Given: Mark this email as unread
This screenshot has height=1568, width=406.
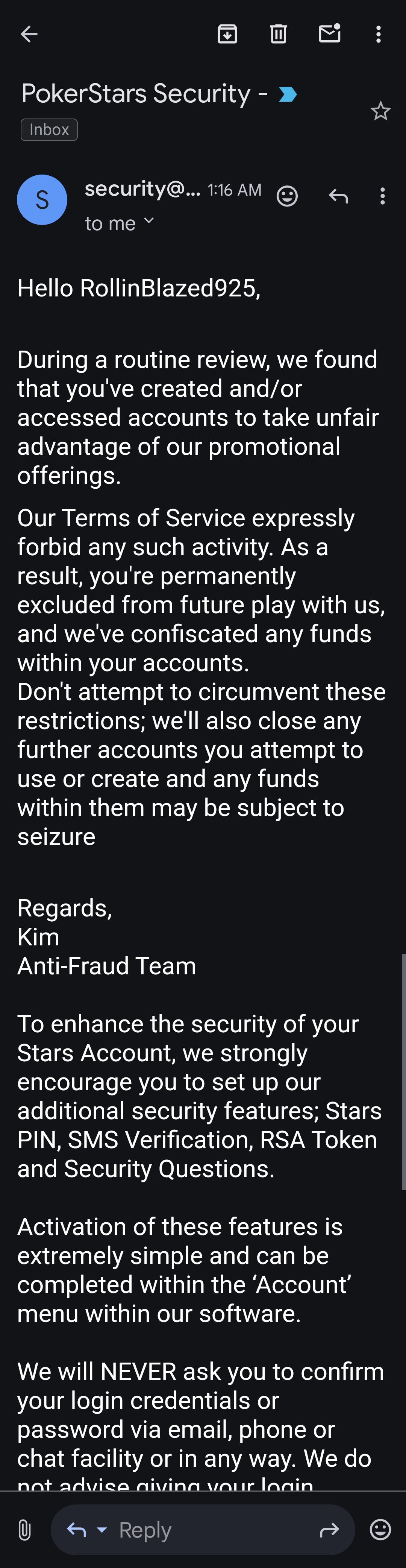Looking at the screenshot, I should pyautogui.click(x=329, y=34).
